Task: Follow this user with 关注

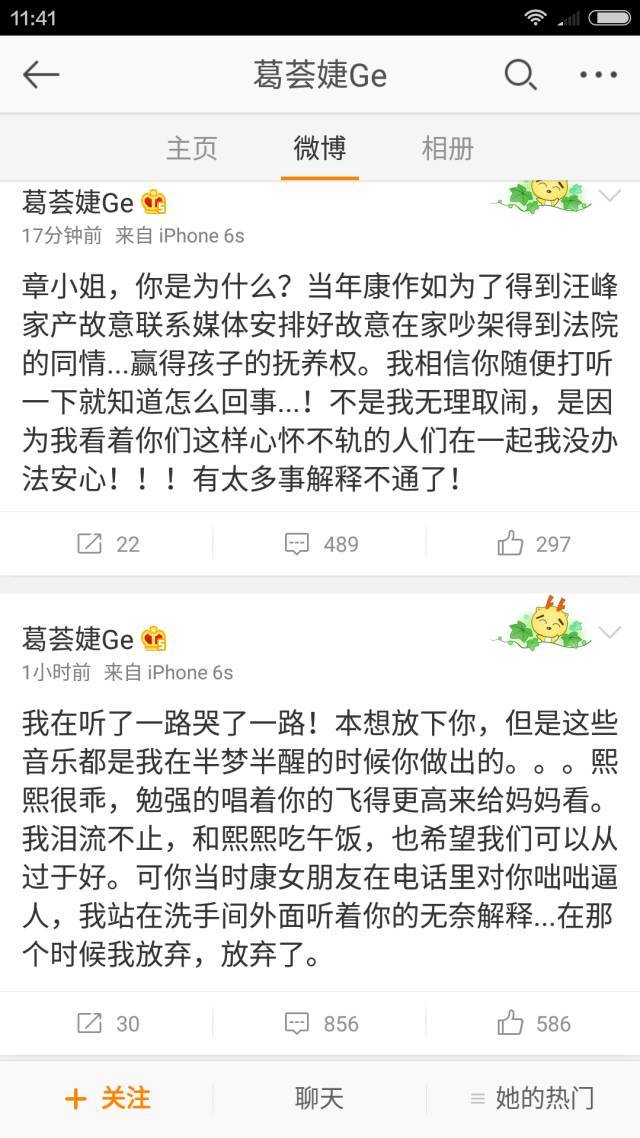Action: [108, 1098]
